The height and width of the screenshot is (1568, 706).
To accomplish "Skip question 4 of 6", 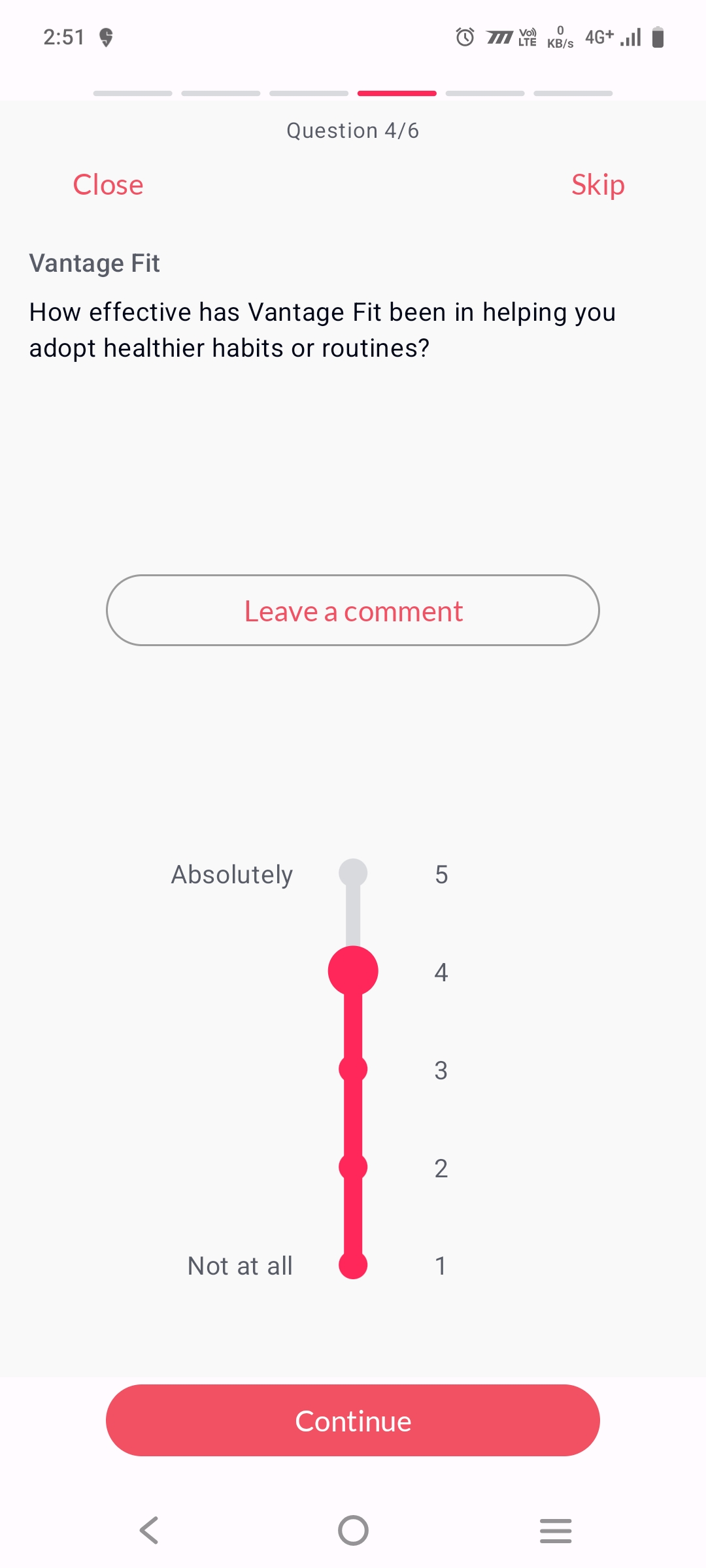I will tap(597, 185).
